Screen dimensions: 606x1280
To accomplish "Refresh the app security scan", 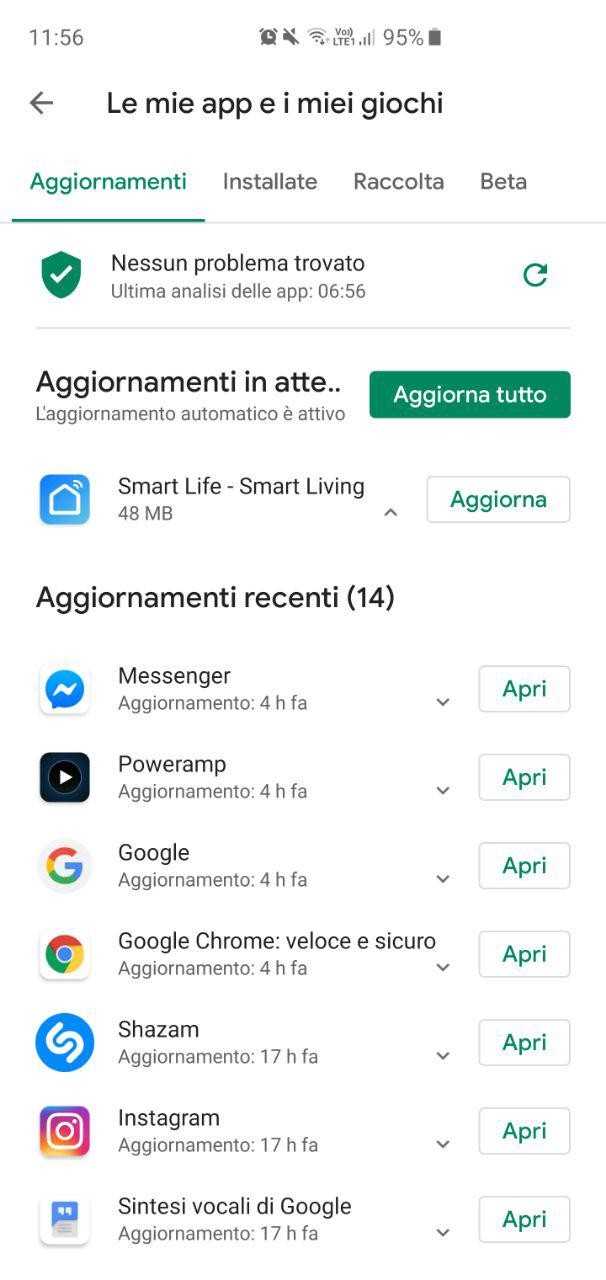I will click(535, 275).
